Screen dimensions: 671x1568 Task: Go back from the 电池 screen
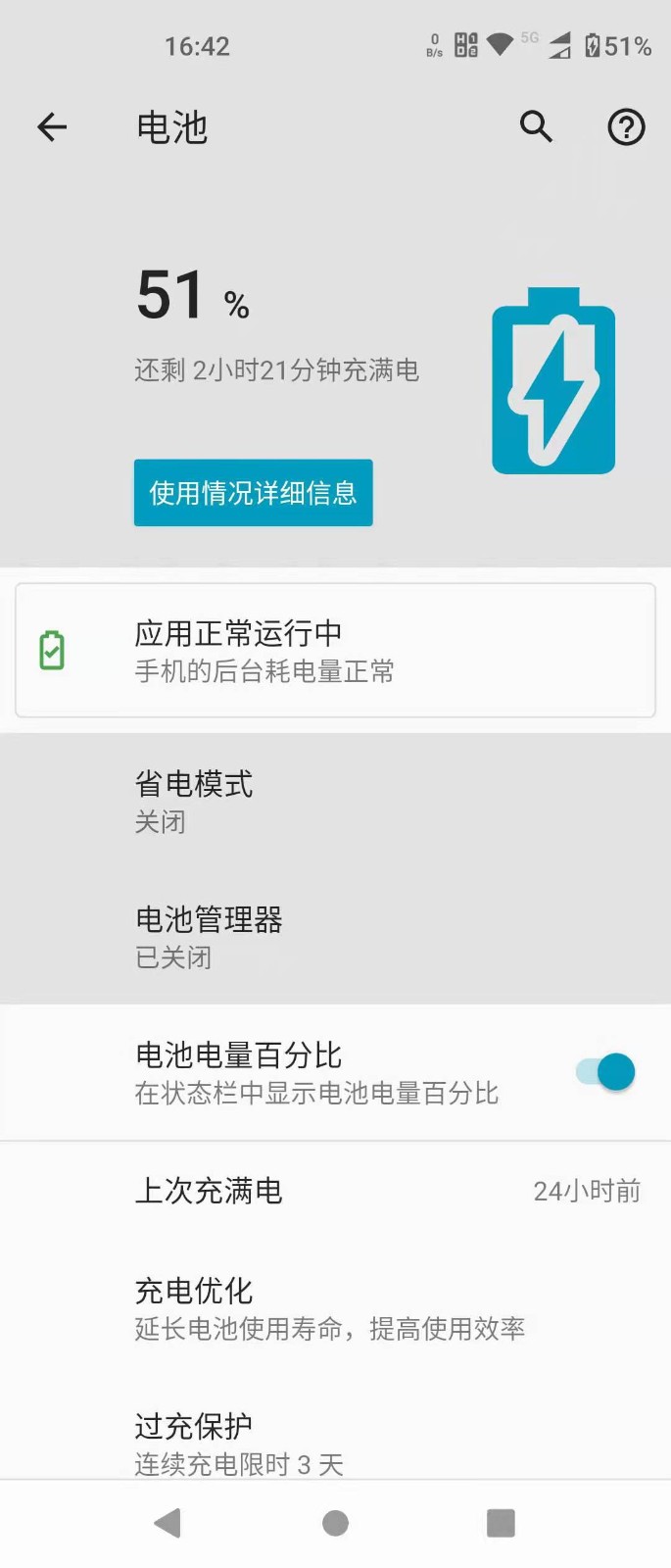click(52, 126)
